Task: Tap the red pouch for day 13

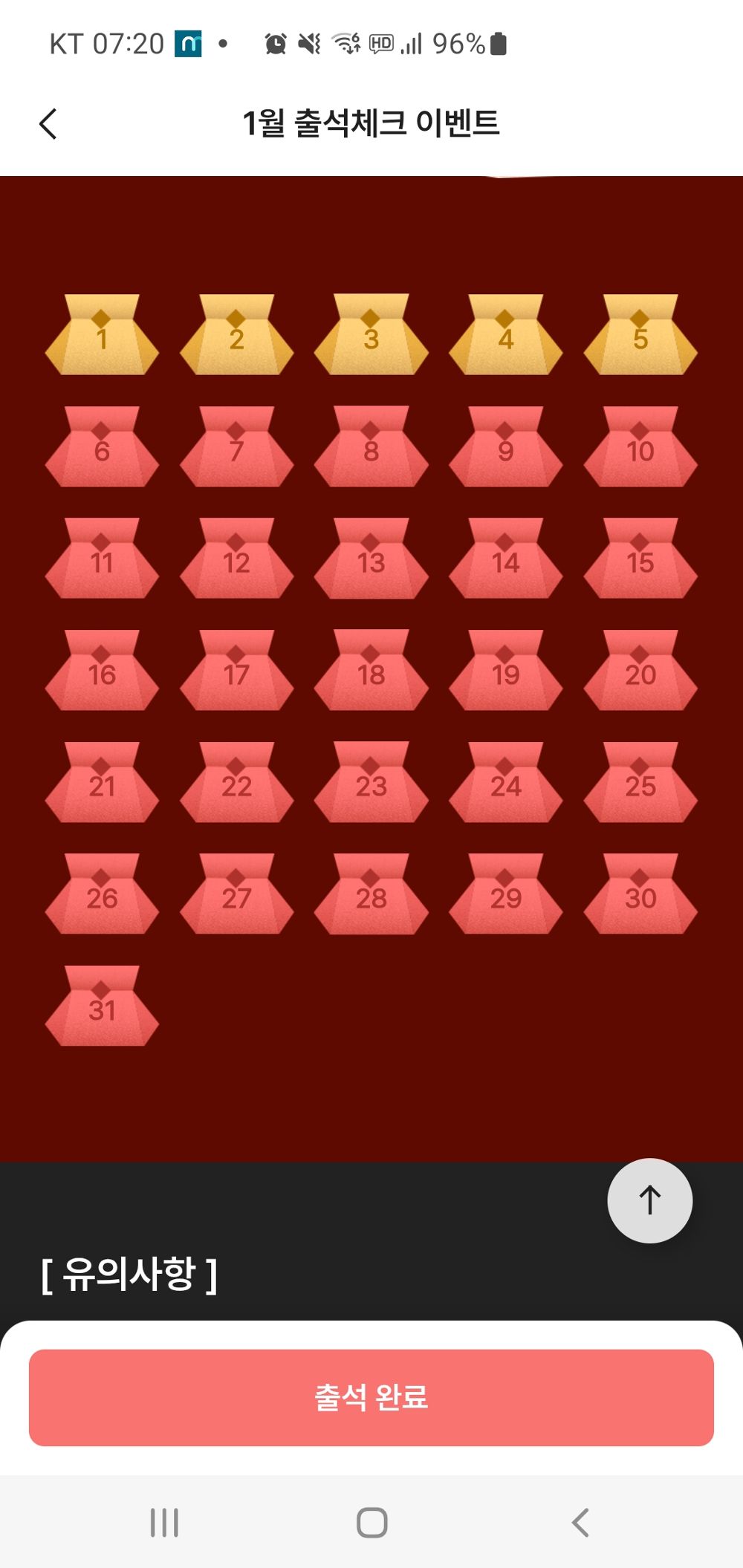Action: coord(371,559)
